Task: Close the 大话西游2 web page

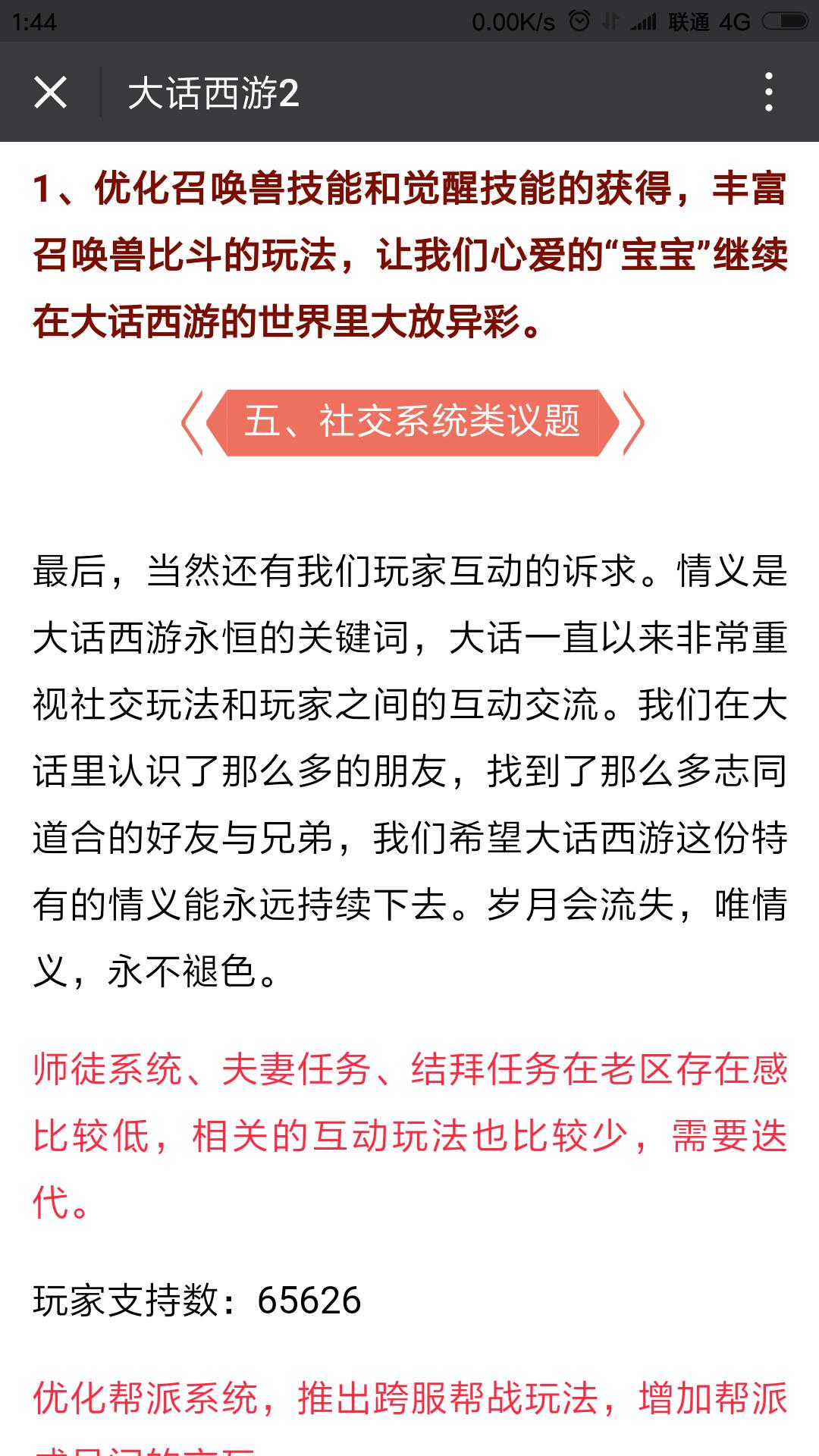Action: point(51,93)
